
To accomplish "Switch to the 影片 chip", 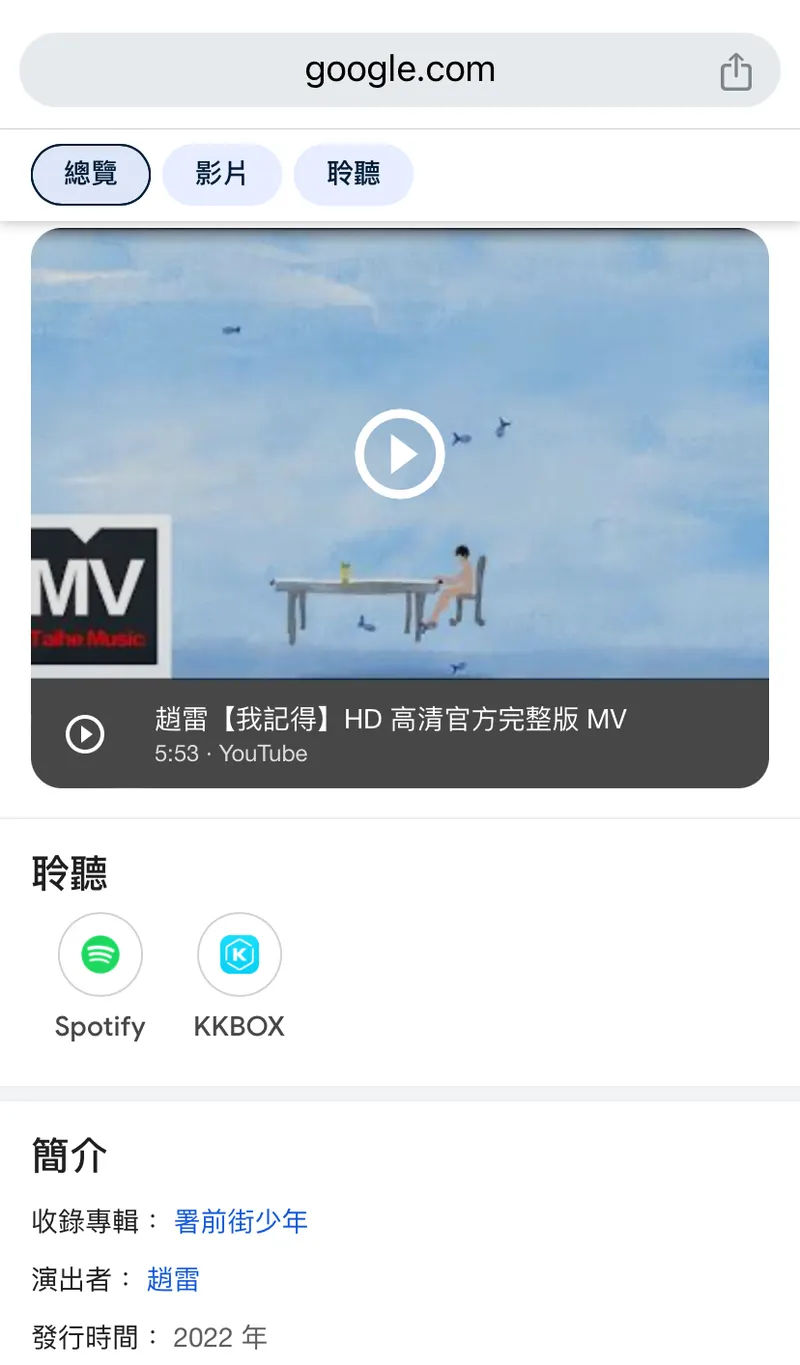I will (221, 174).
